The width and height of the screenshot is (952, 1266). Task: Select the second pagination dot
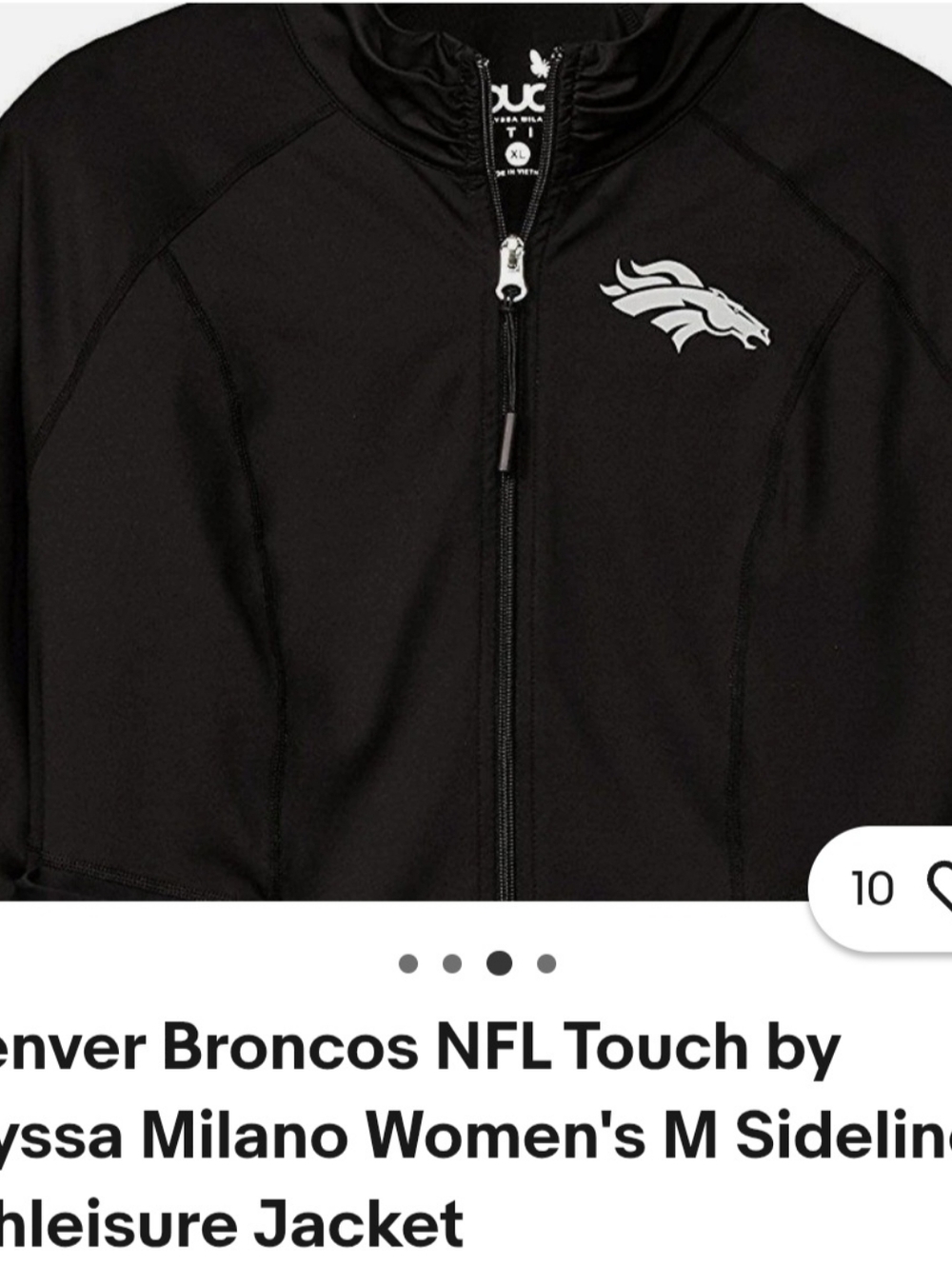point(452,961)
